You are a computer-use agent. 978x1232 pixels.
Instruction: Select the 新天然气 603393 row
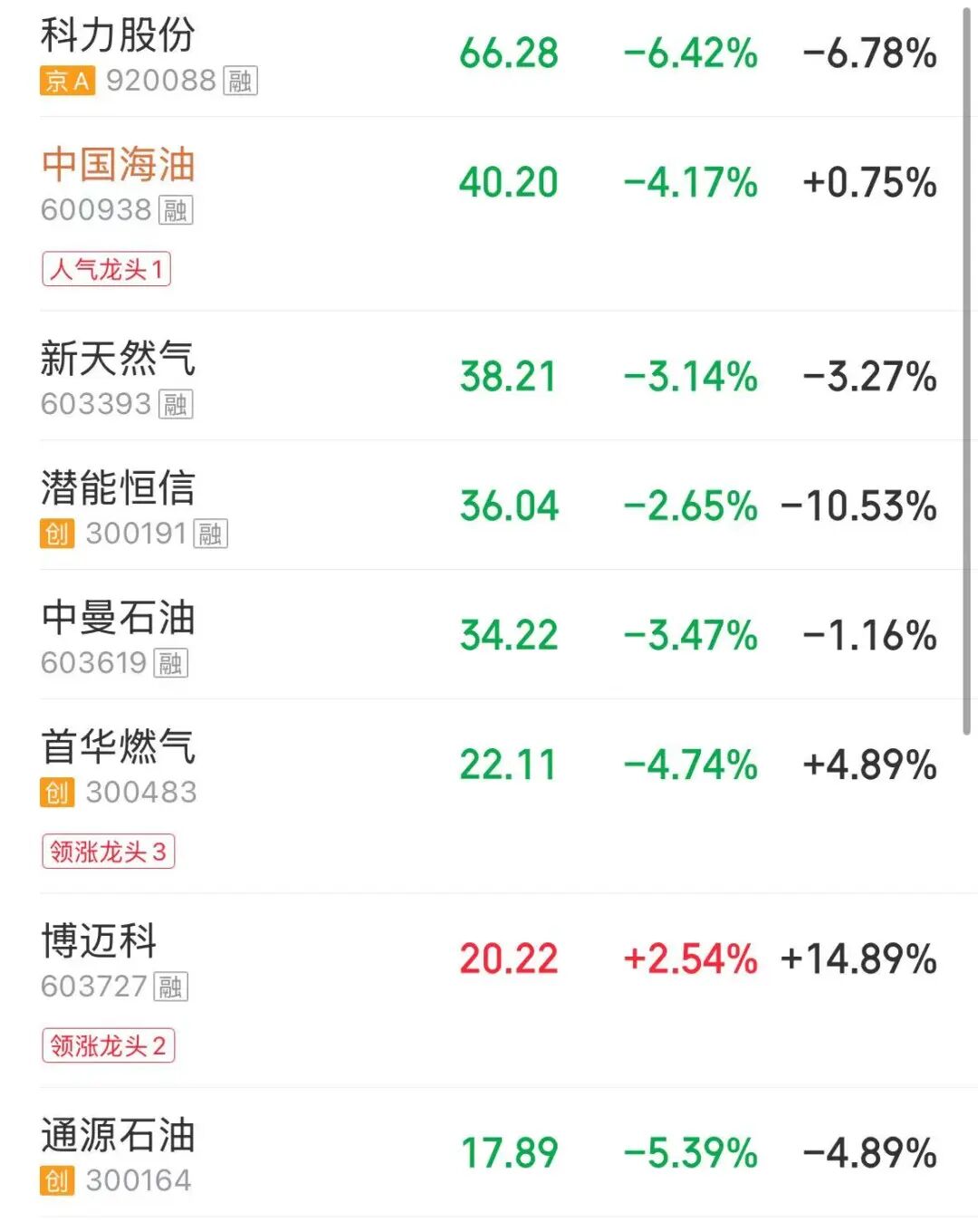118,360
